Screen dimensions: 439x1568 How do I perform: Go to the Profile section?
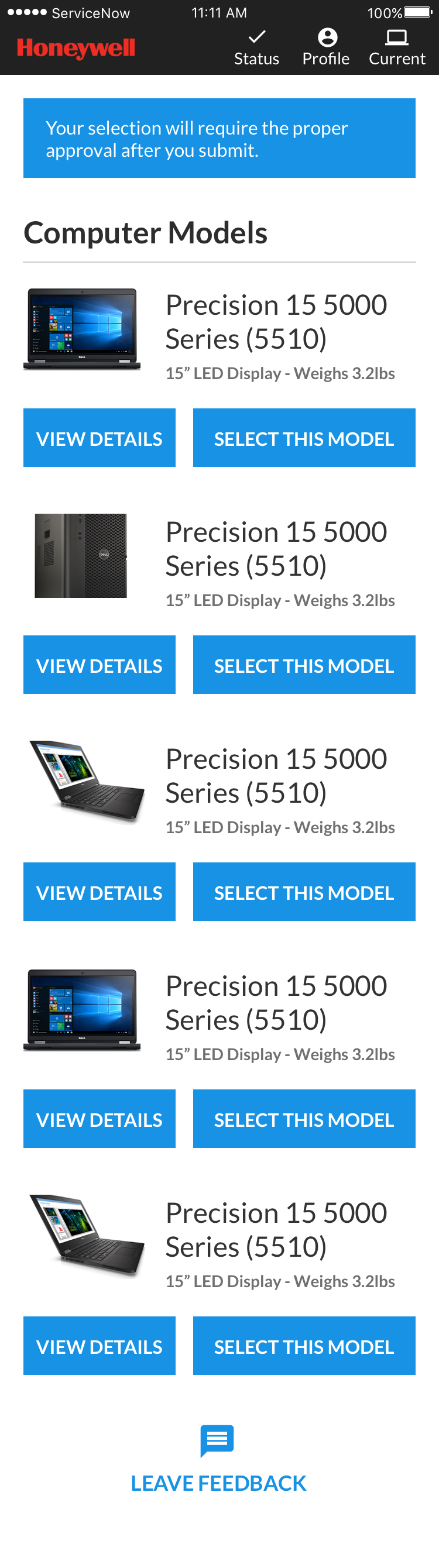[327, 47]
